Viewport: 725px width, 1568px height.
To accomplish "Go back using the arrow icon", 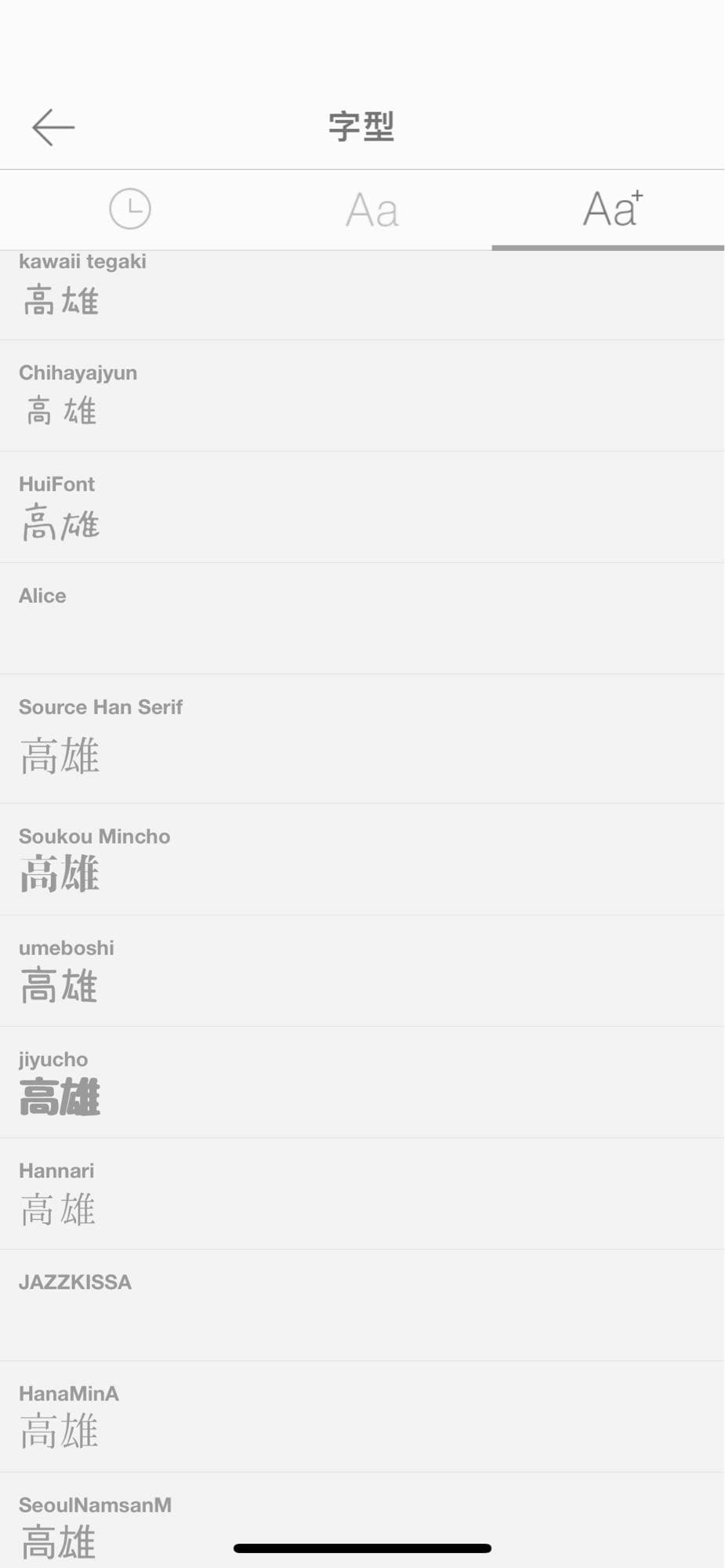I will click(x=53, y=127).
